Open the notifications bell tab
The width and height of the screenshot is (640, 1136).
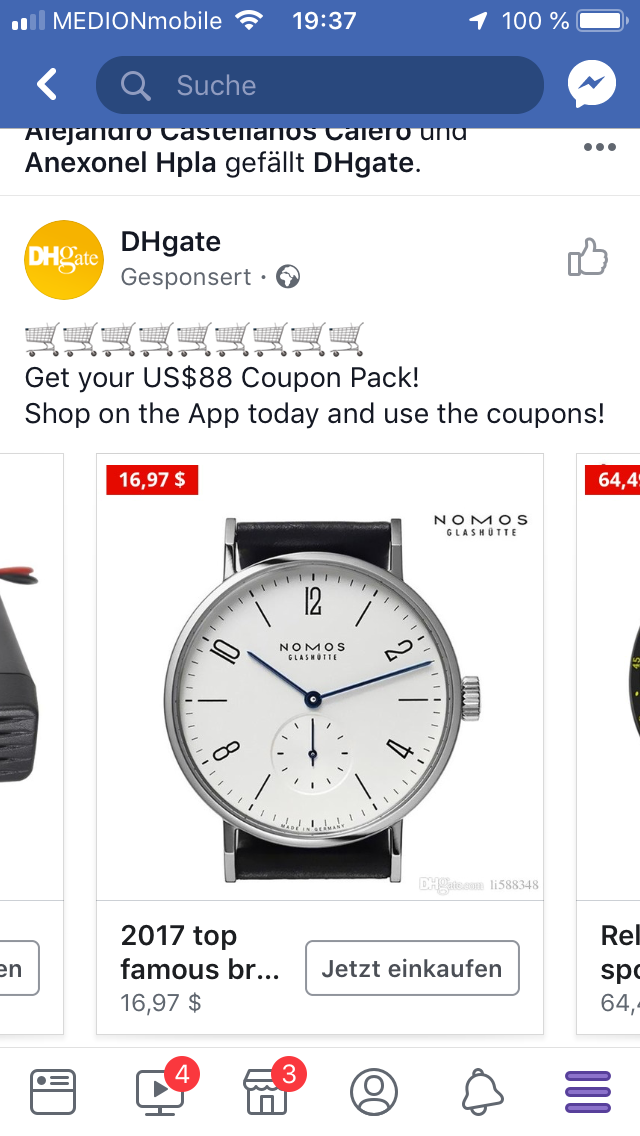pyautogui.click(x=482, y=1092)
